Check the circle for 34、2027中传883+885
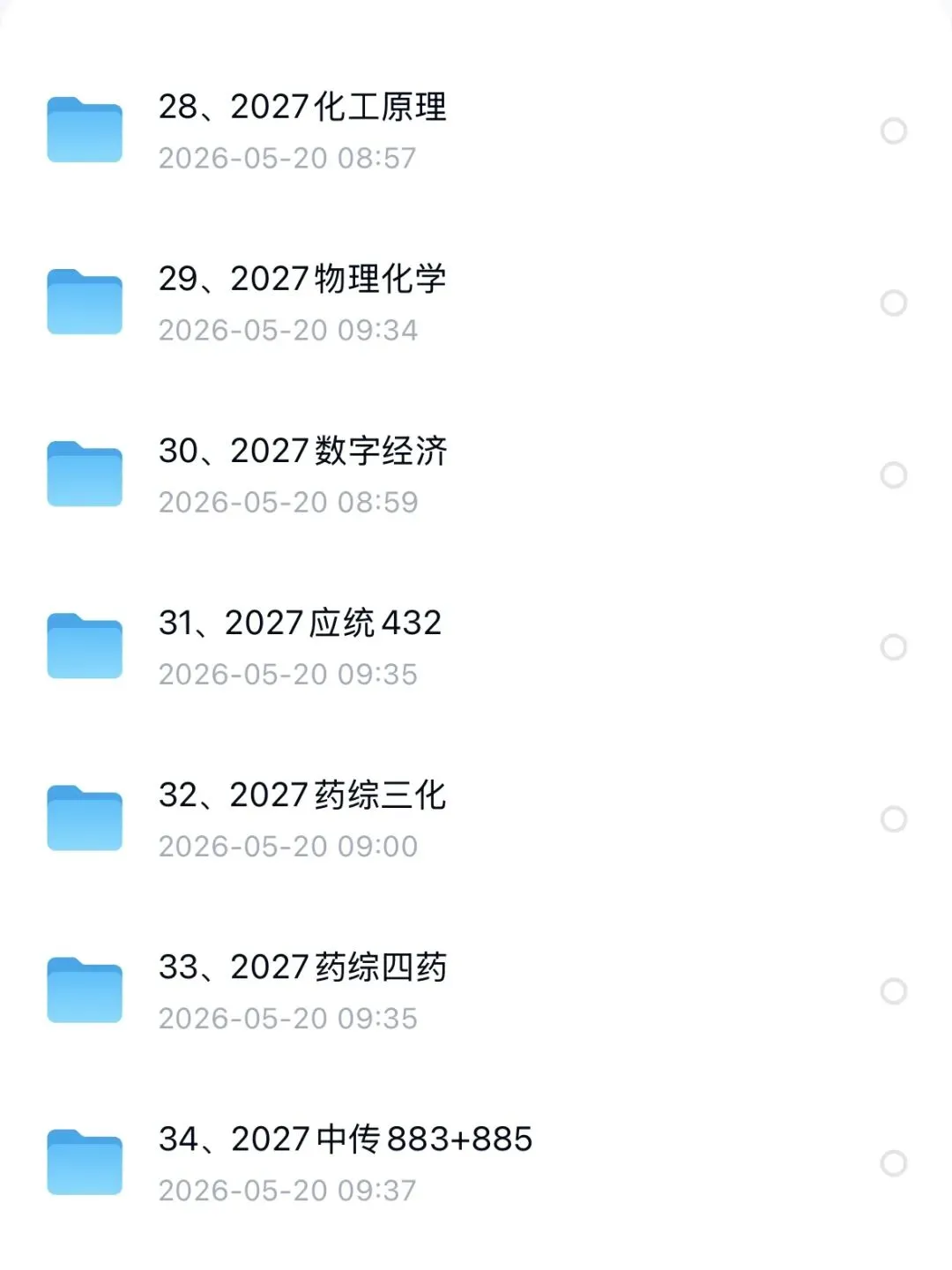 tap(894, 1162)
